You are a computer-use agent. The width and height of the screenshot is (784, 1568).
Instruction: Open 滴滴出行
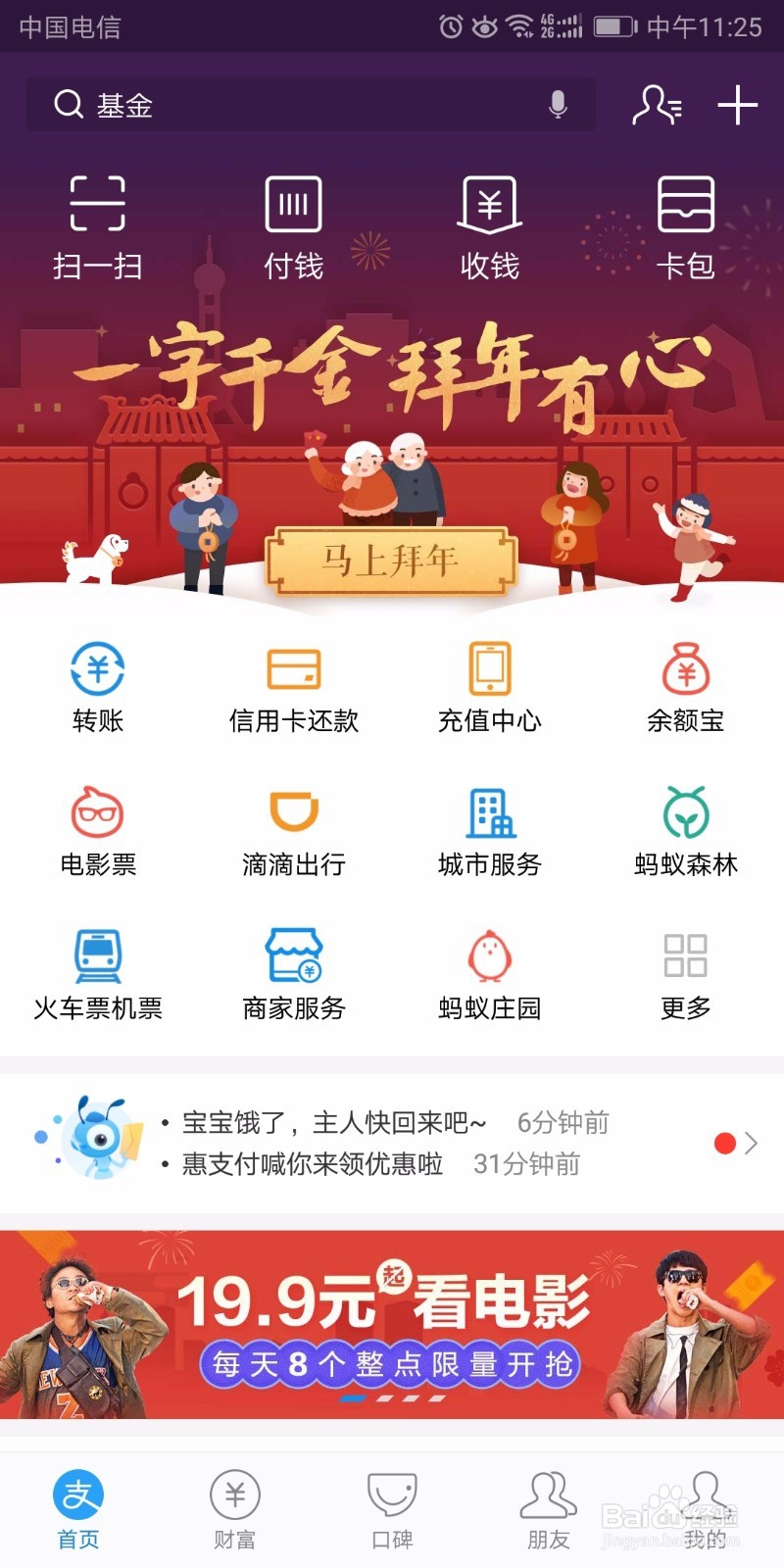point(294,831)
